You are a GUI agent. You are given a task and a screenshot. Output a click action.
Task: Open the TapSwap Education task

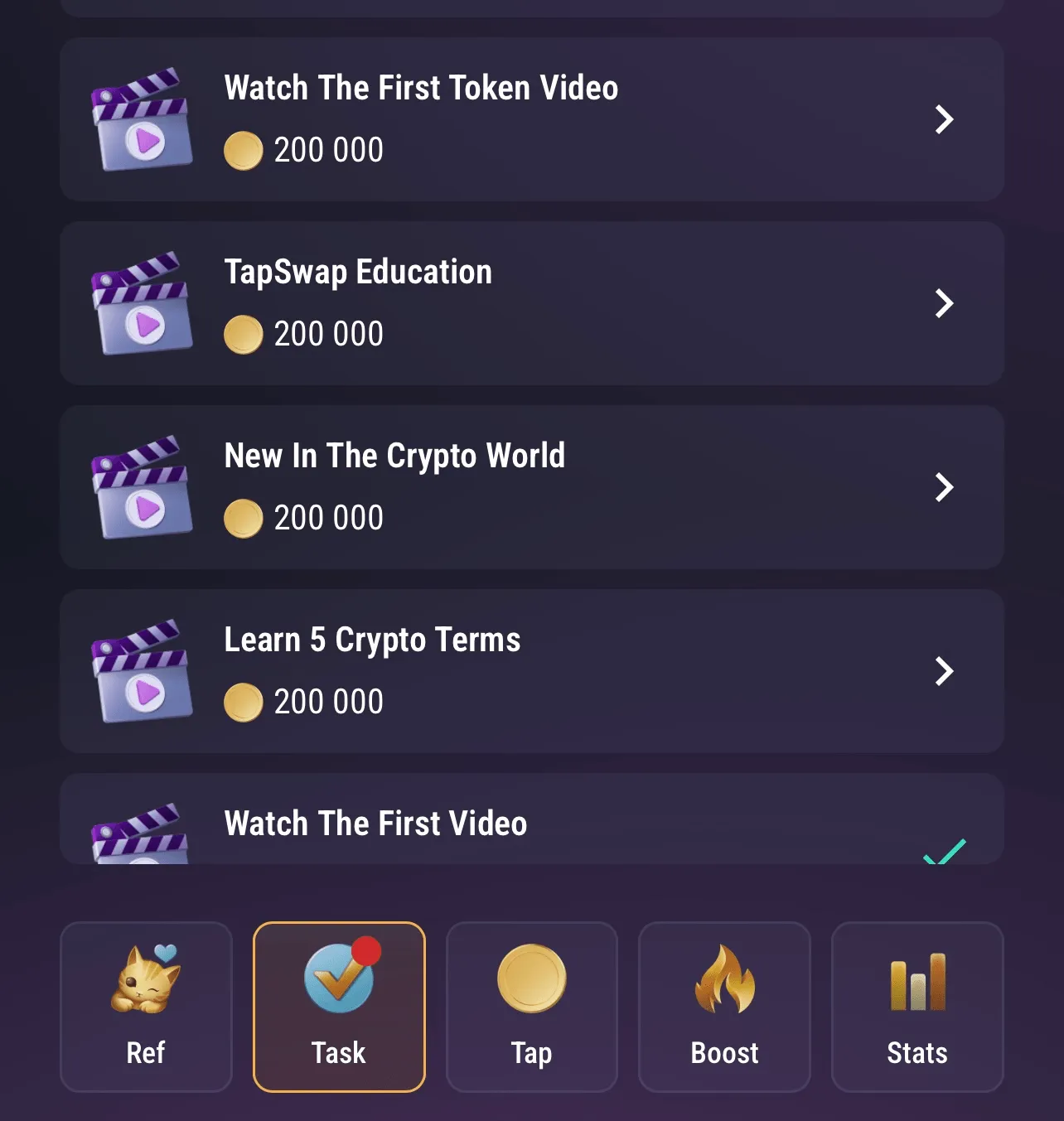point(531,303)
